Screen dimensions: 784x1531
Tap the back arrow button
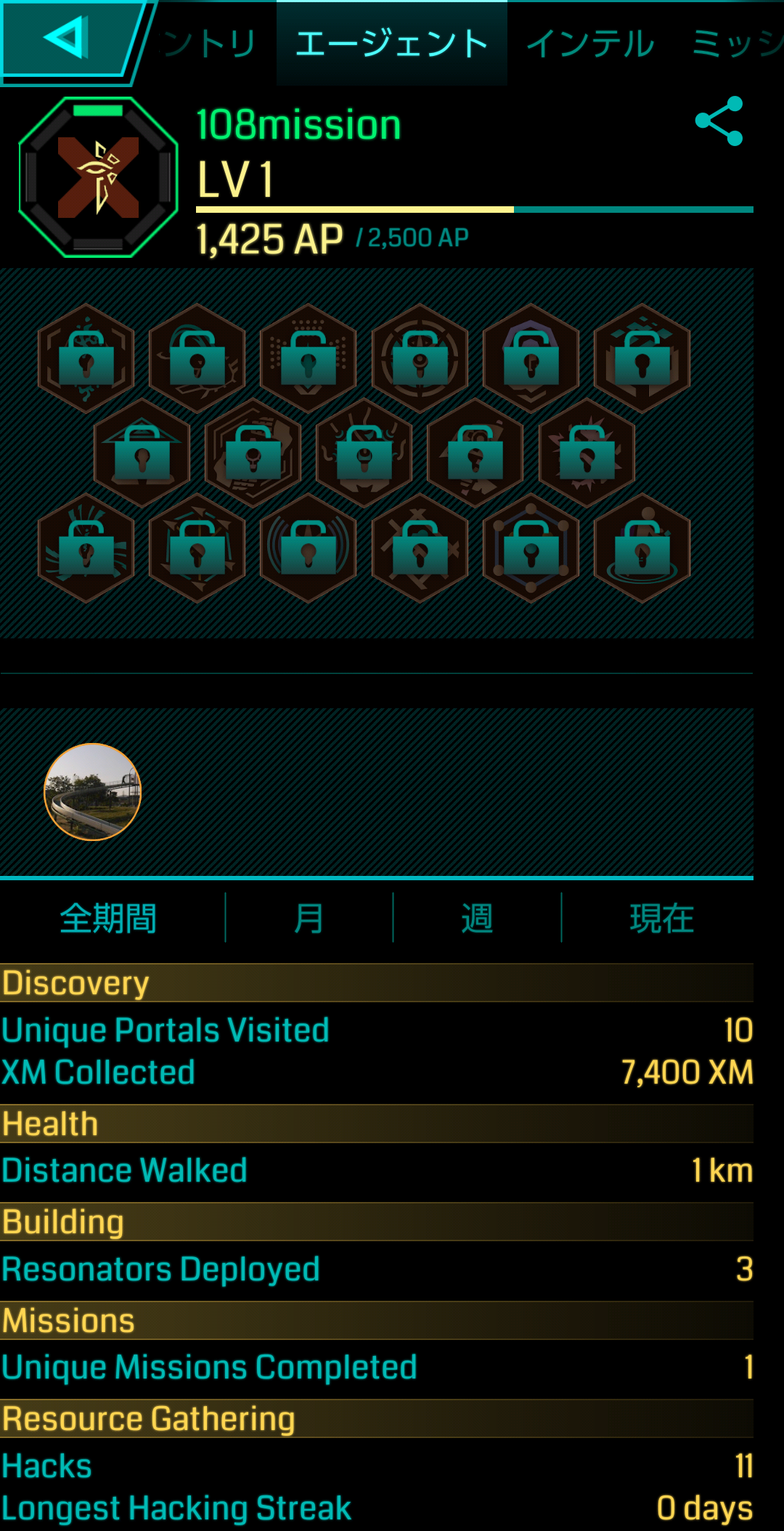click(x=69, y=38)
